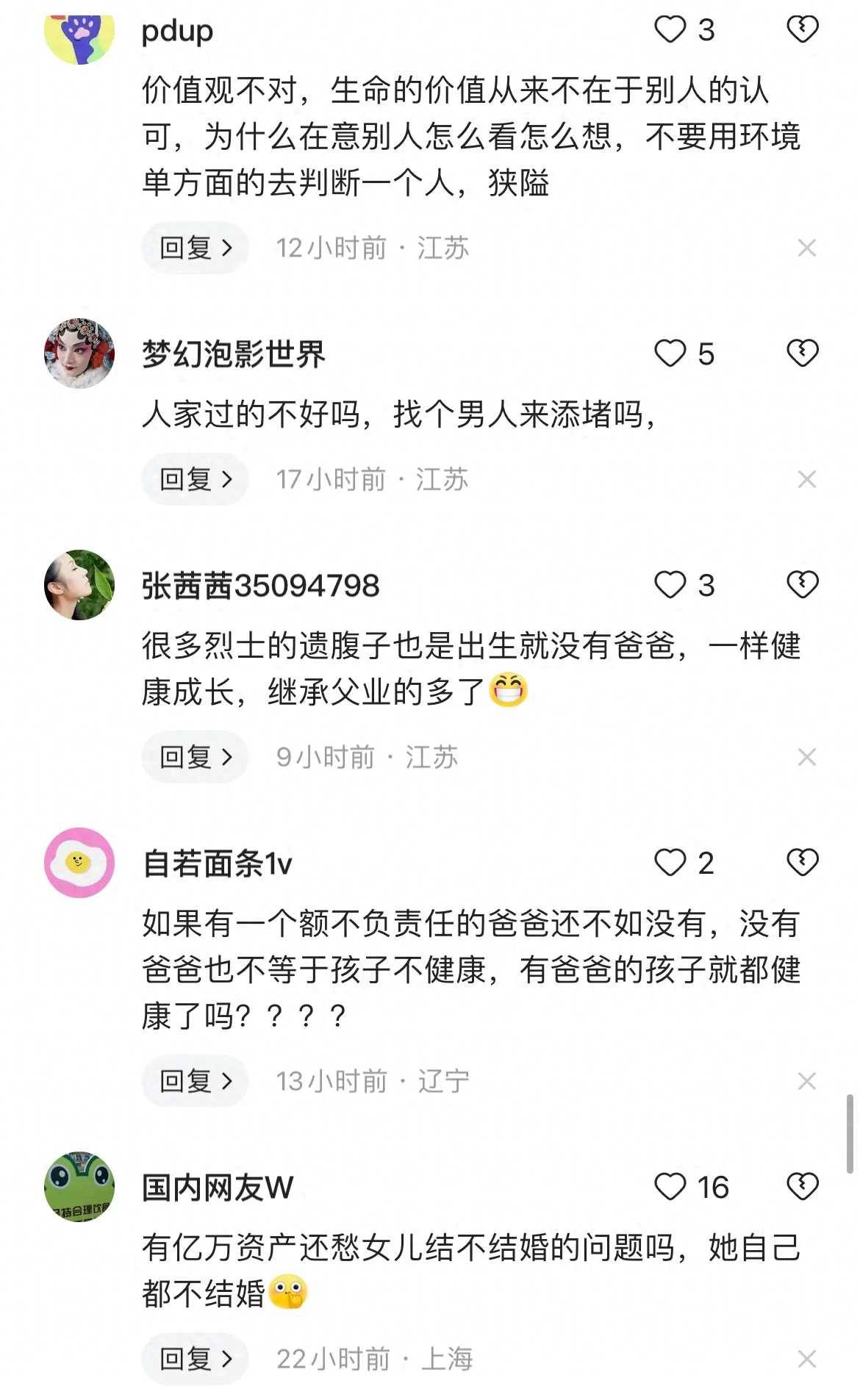The height and width of the screenshot is (1400, 860).
Task: Dislike 国内网友W's comment
Action: (x=802, y=1186)
